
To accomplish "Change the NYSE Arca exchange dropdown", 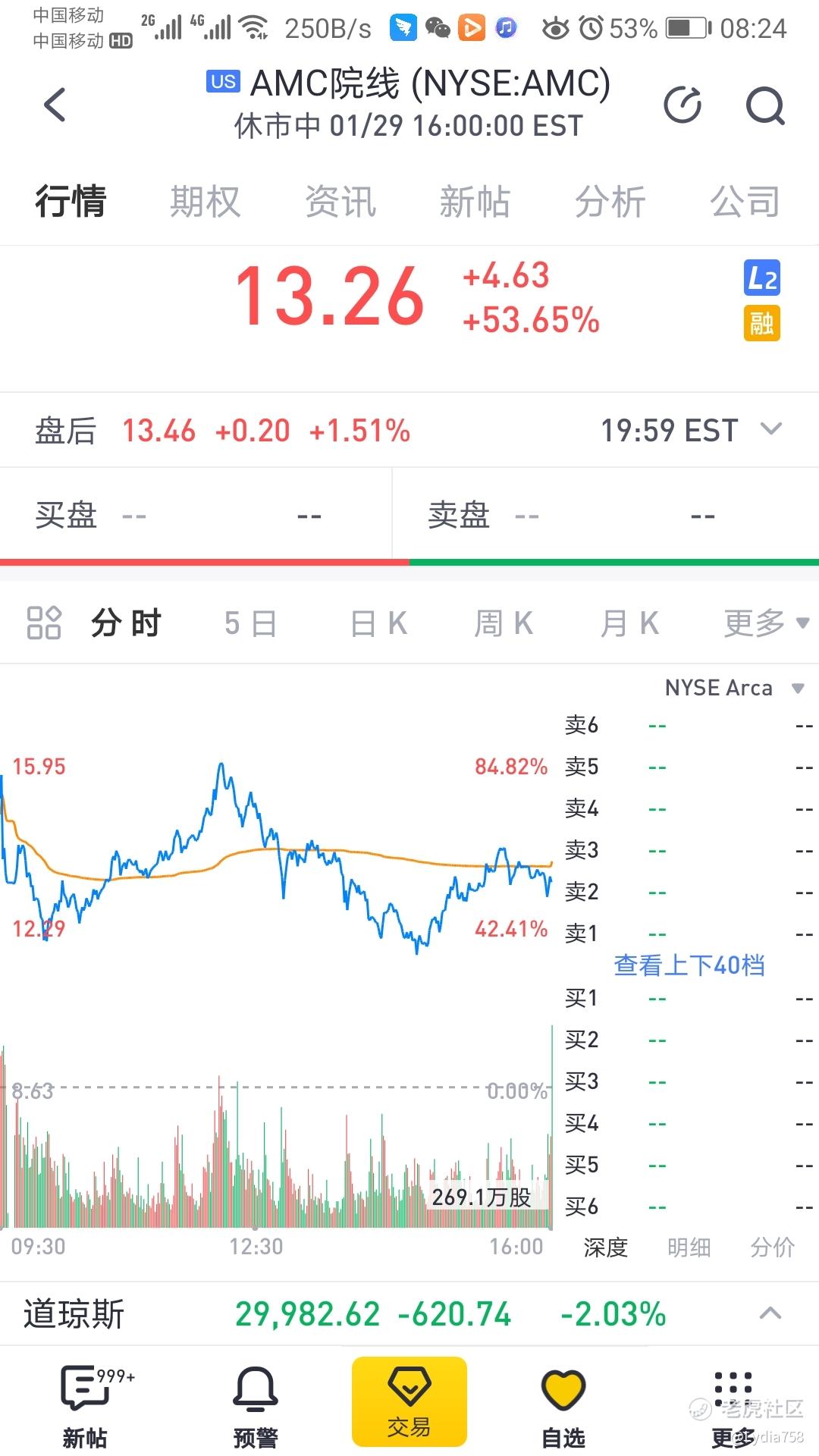I will [733, 688].
